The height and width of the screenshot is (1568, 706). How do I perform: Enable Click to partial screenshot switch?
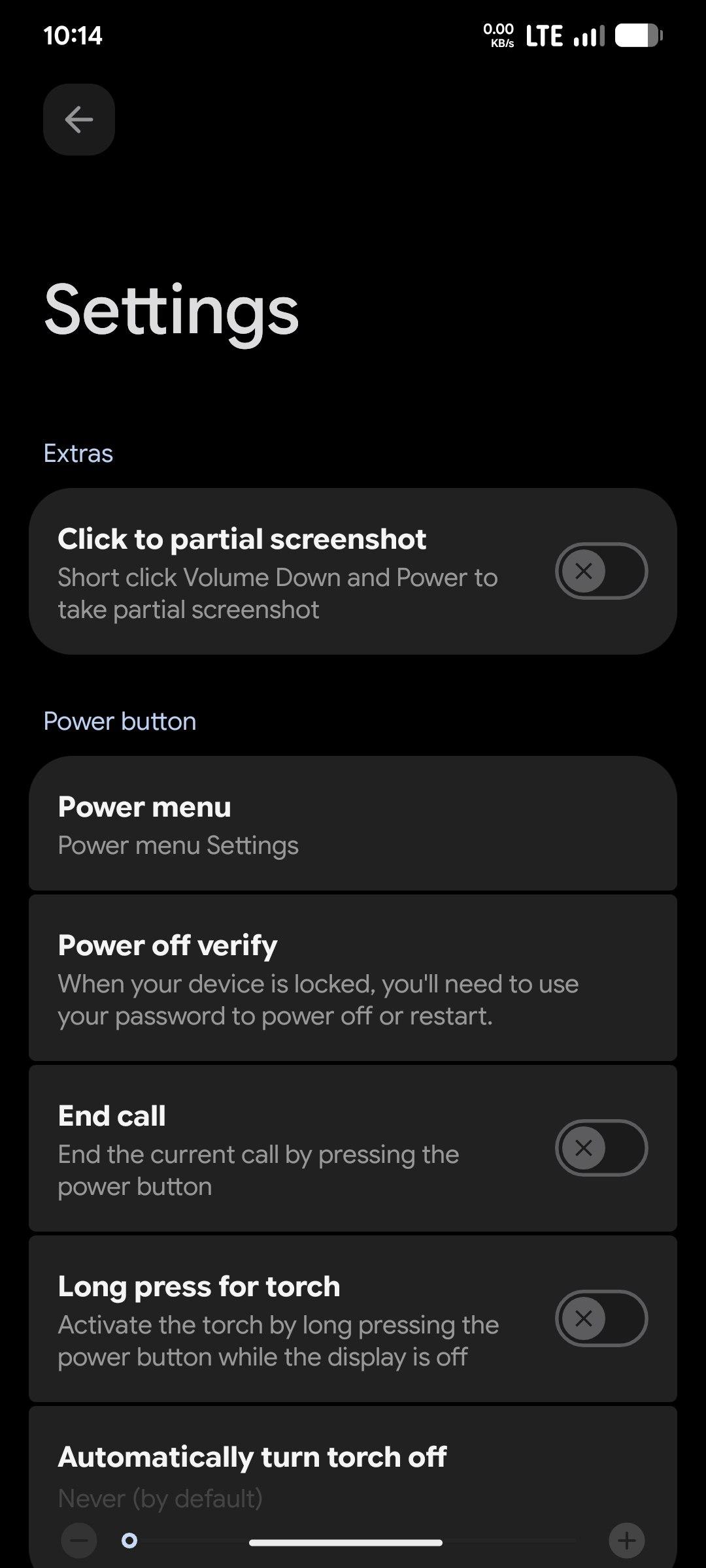coord(601,571)
